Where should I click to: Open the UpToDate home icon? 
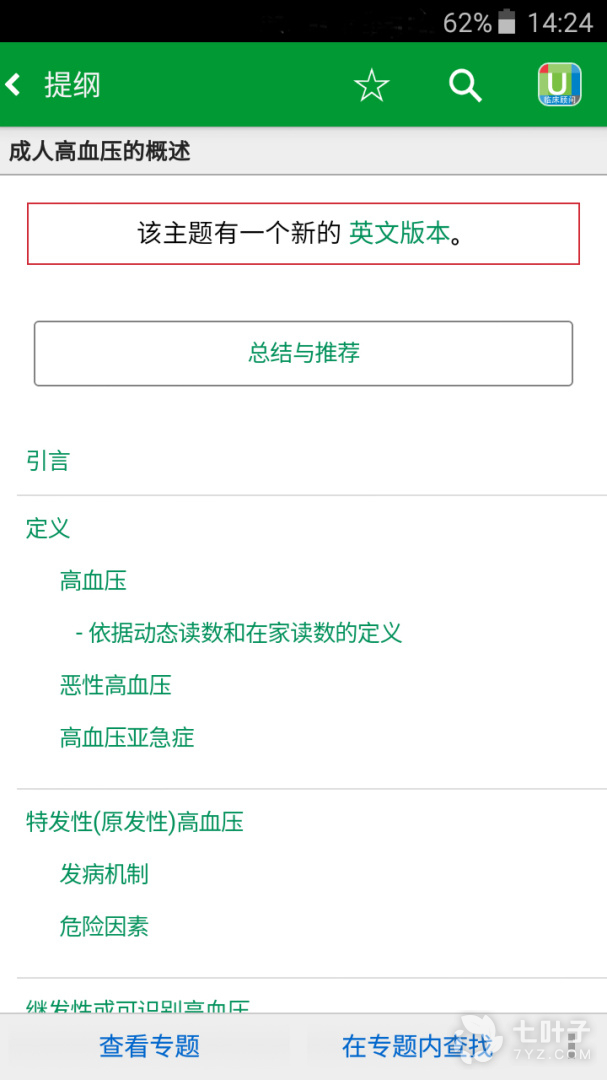[x=559, y=85]
